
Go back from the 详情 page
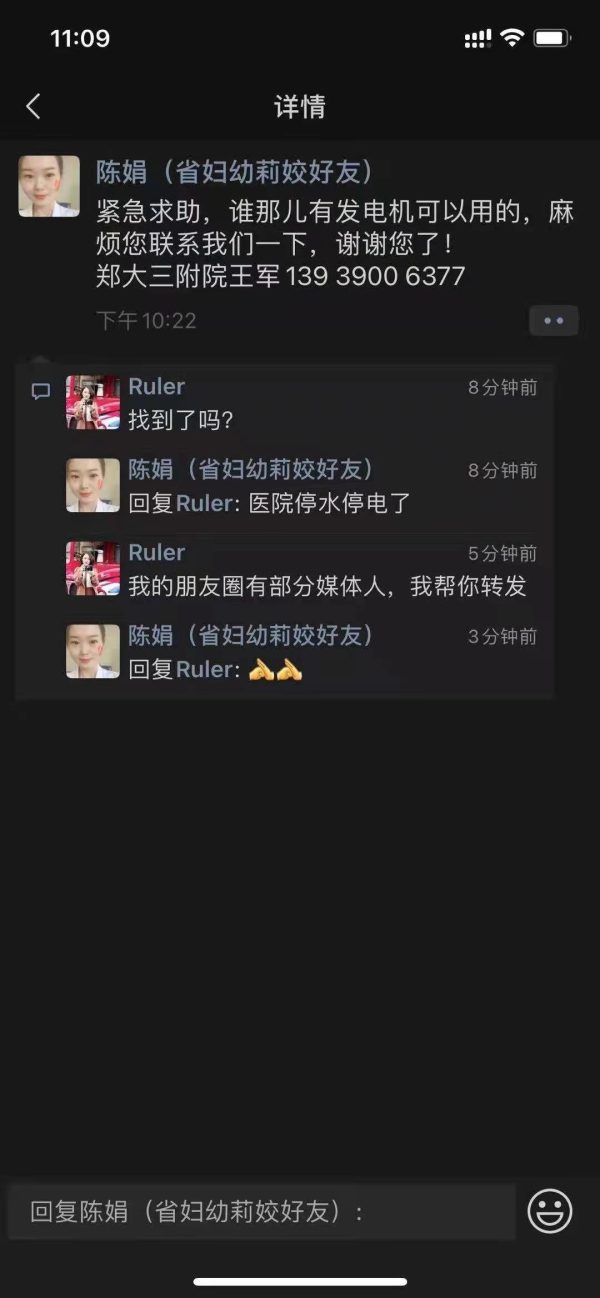(x=34, y=107)
